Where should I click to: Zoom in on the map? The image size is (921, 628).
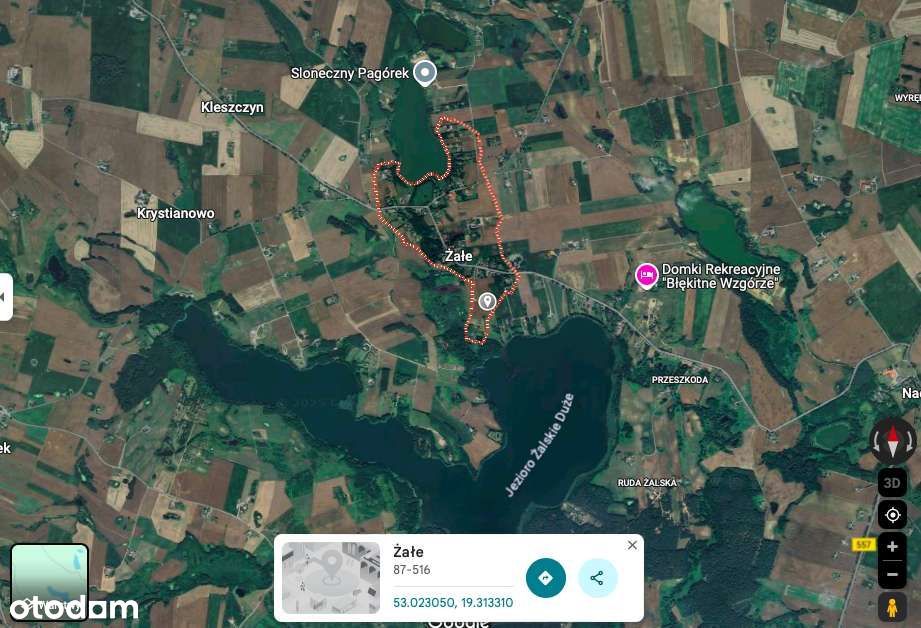coord(892,547)
